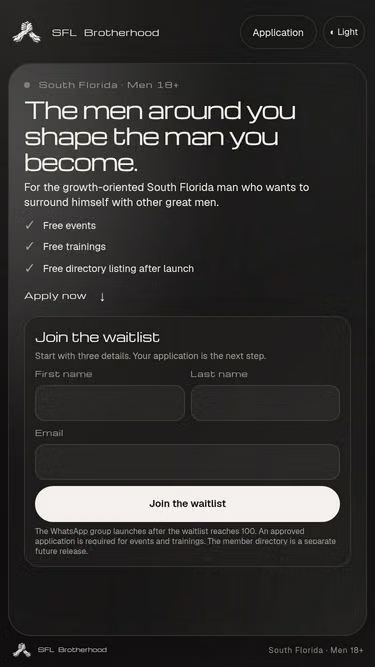Focus the Last name field
This screenshot has height=667, width=375.
pyautogui.click(x=265, y=403)
